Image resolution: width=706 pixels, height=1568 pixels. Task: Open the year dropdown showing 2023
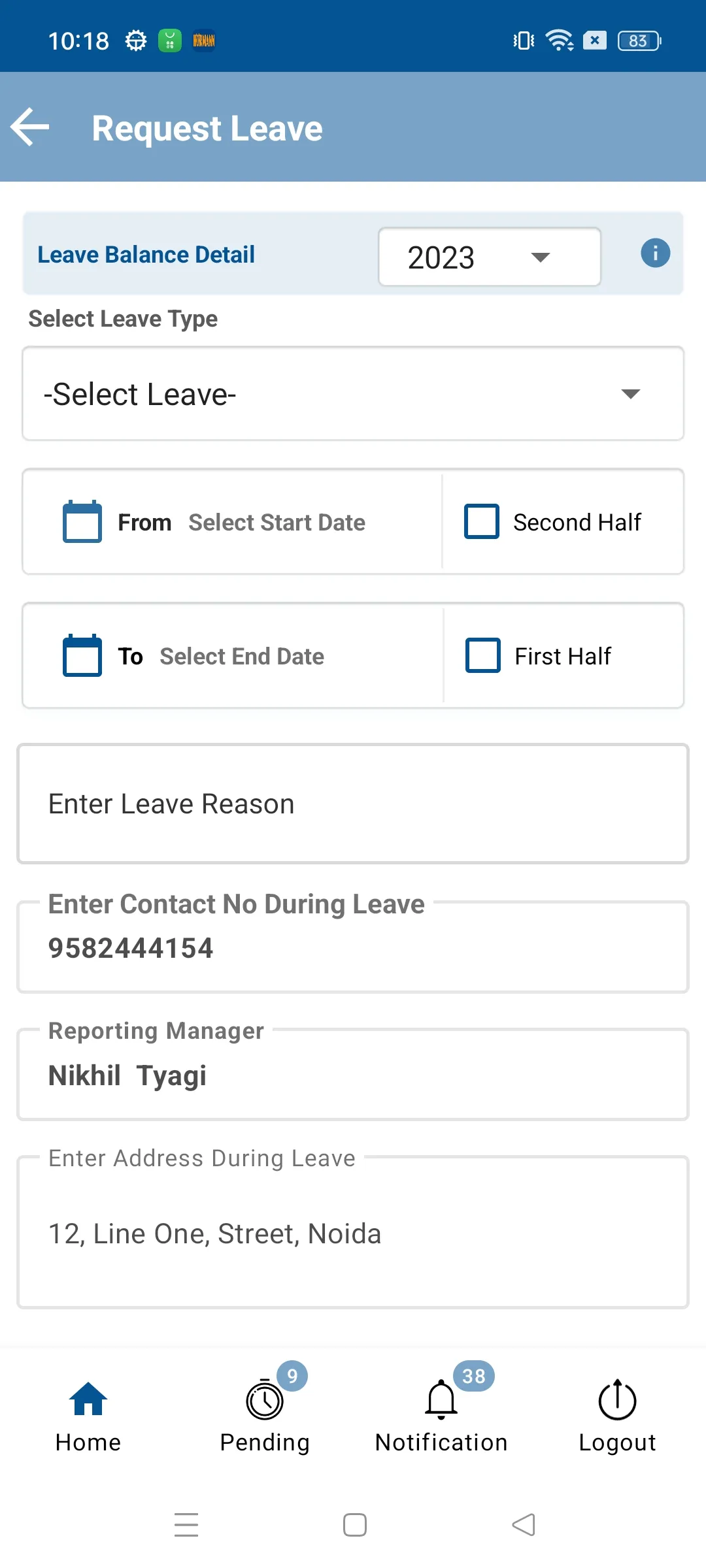(488, 257)
